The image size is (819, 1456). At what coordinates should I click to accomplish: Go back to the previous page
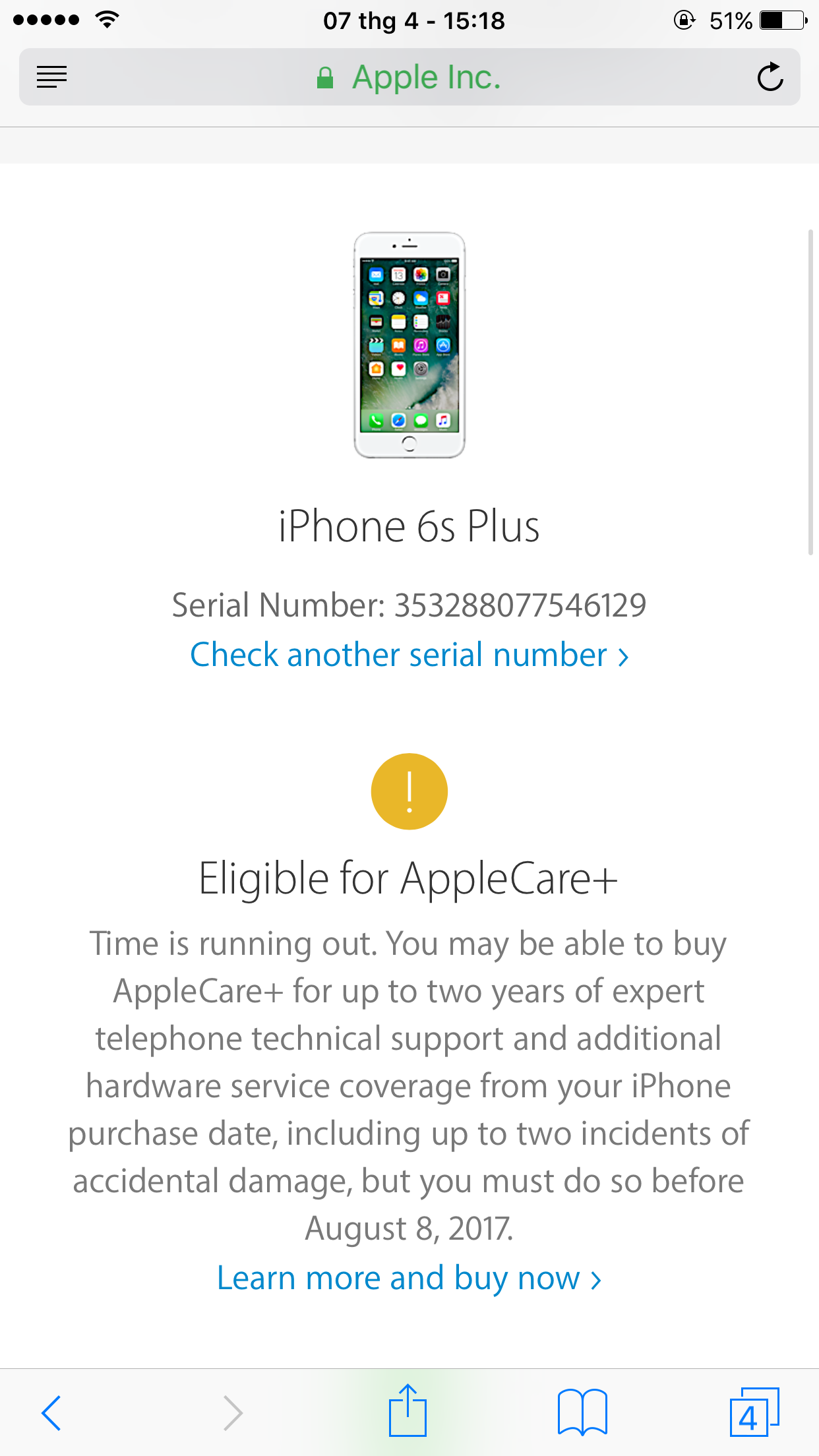pos(51,1413)
